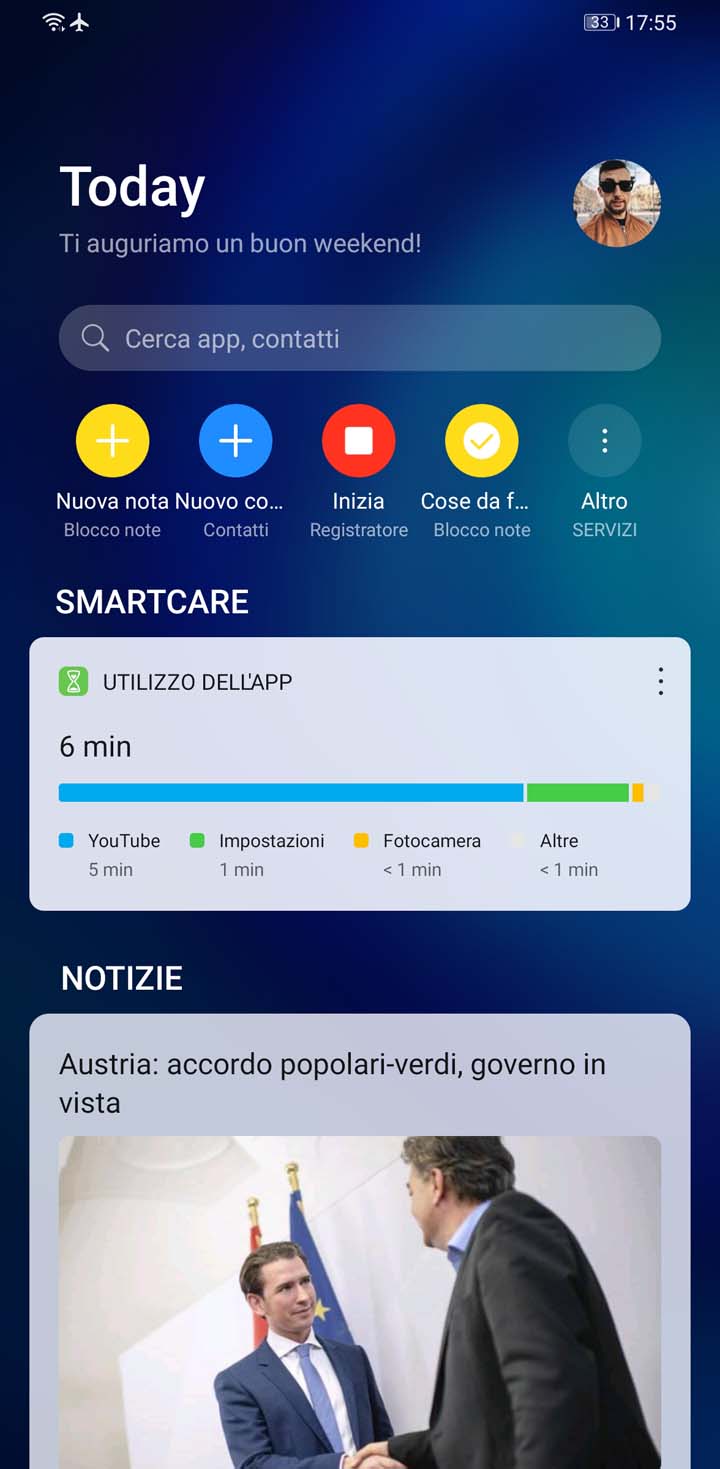Add a Nuovo contatto in Contatti
This screenshot has width=720, height=1469.
[x=236, y=441]
